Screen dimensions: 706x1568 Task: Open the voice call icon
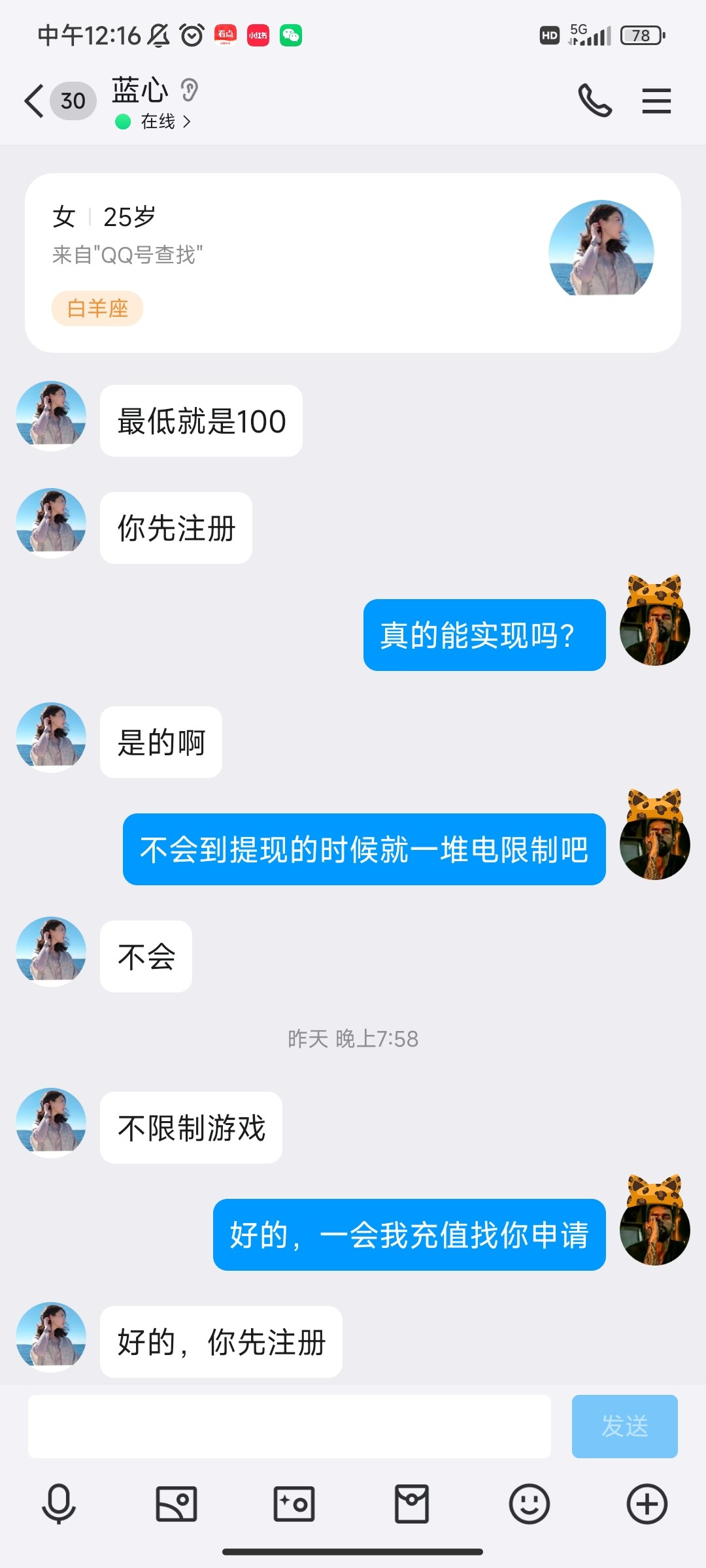point(594,101)
